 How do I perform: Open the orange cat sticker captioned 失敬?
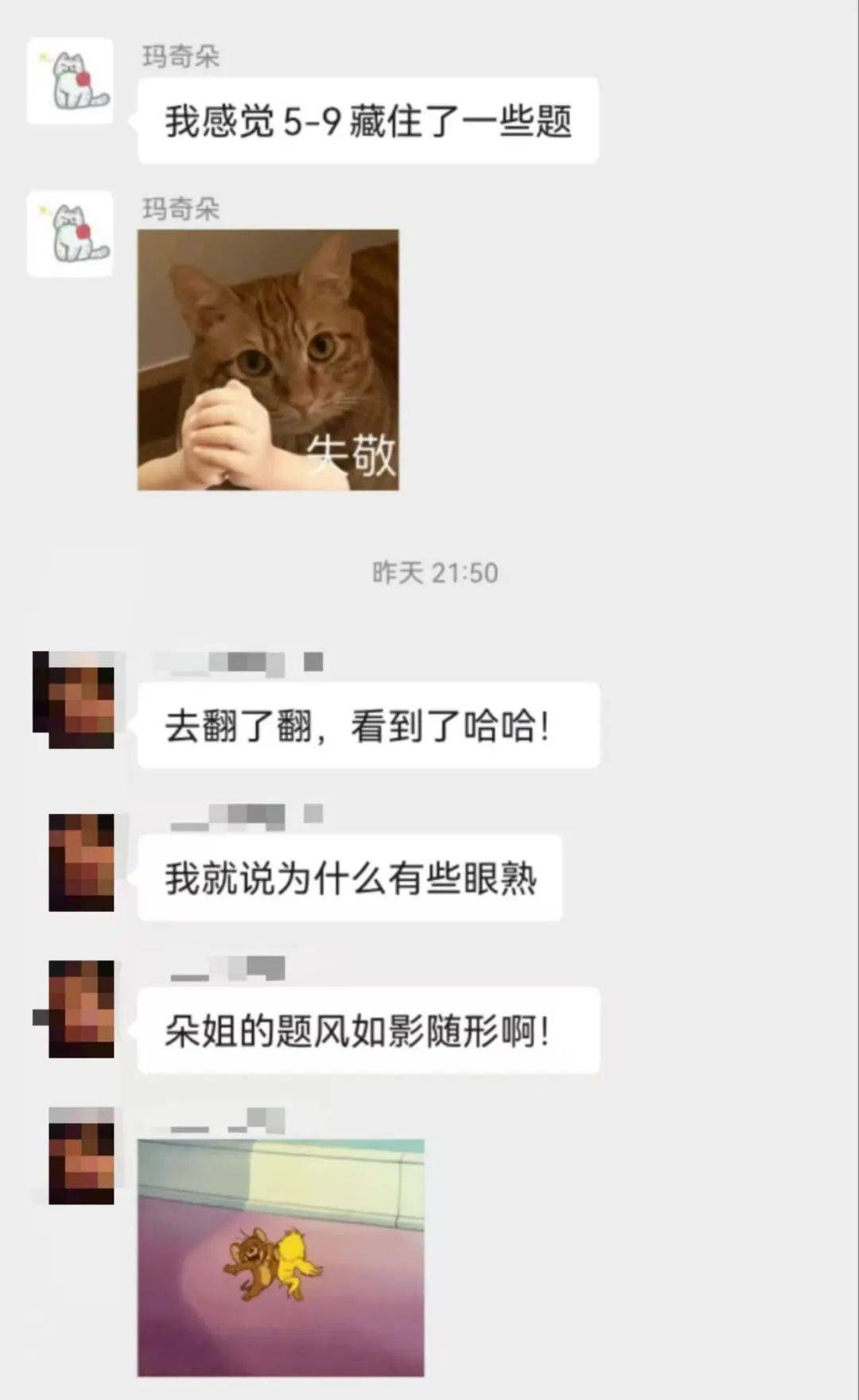(268, 359)
